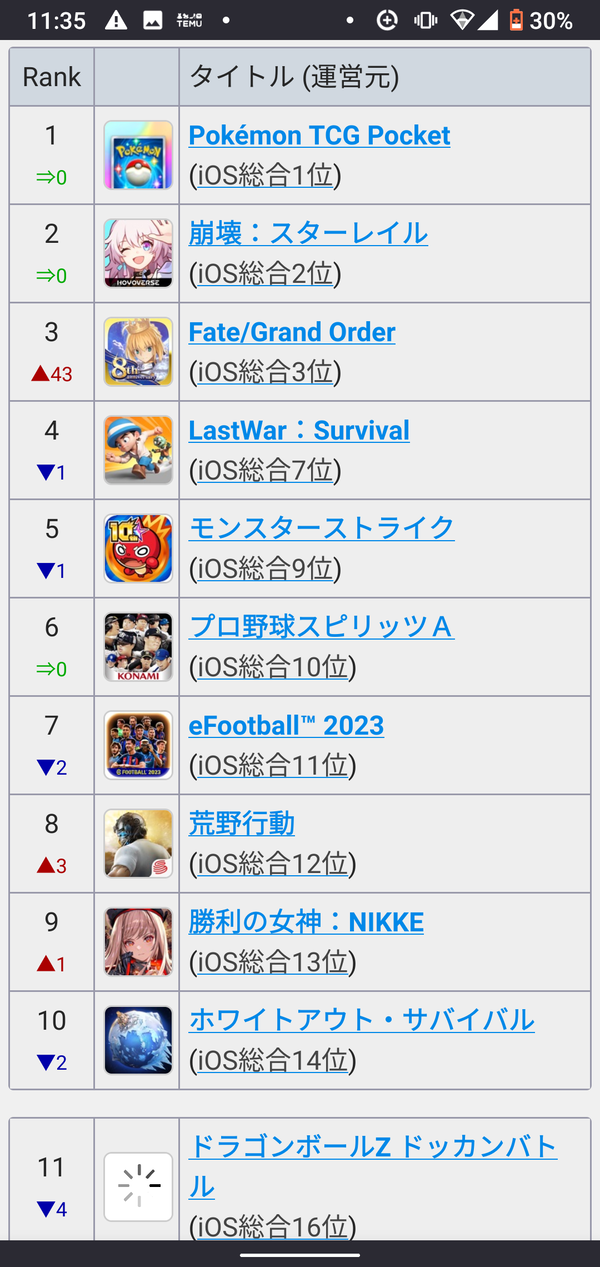Image resolution: width=600 pixels, height=1267 pixels.
Task: Tap the iOS総合12位 link
Action: 273,863
